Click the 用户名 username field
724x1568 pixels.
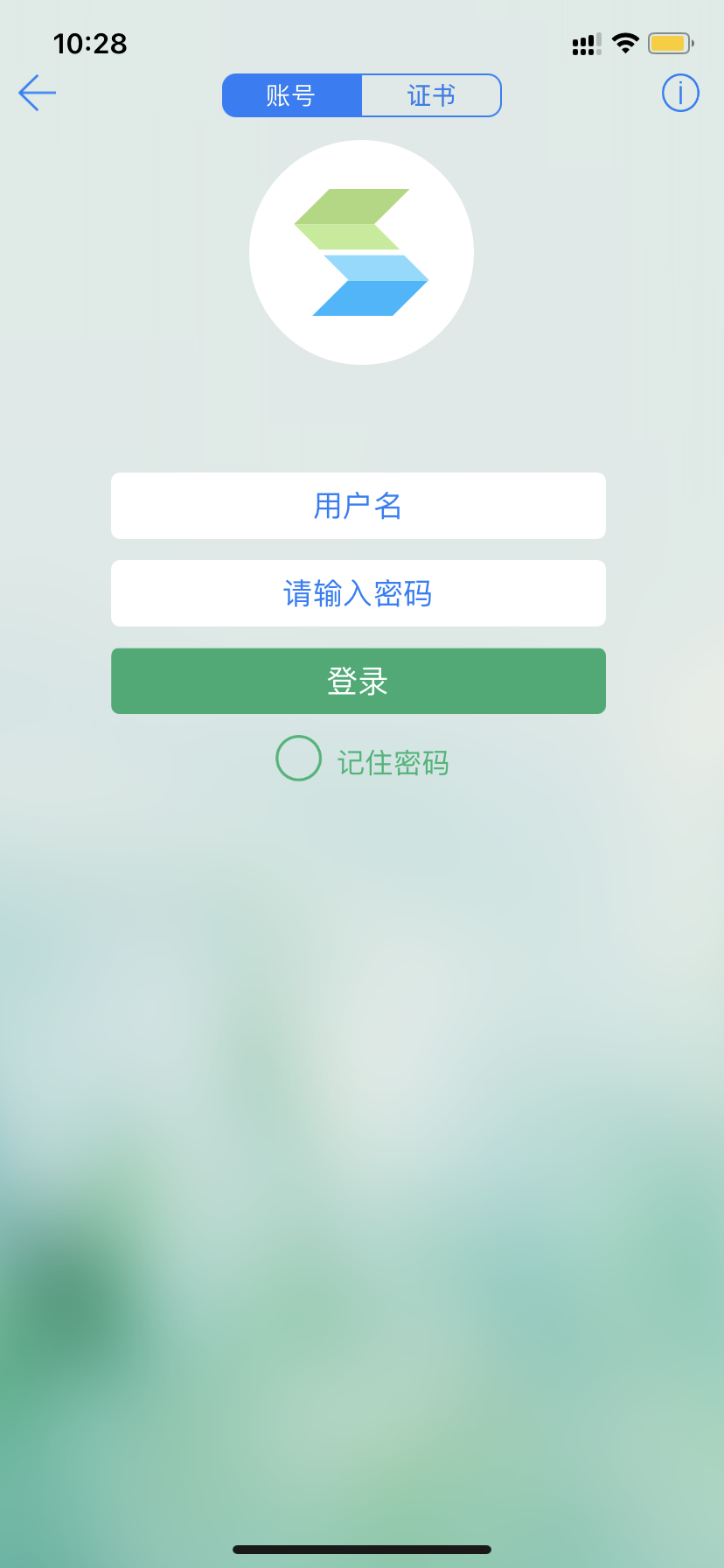[359, 506]
